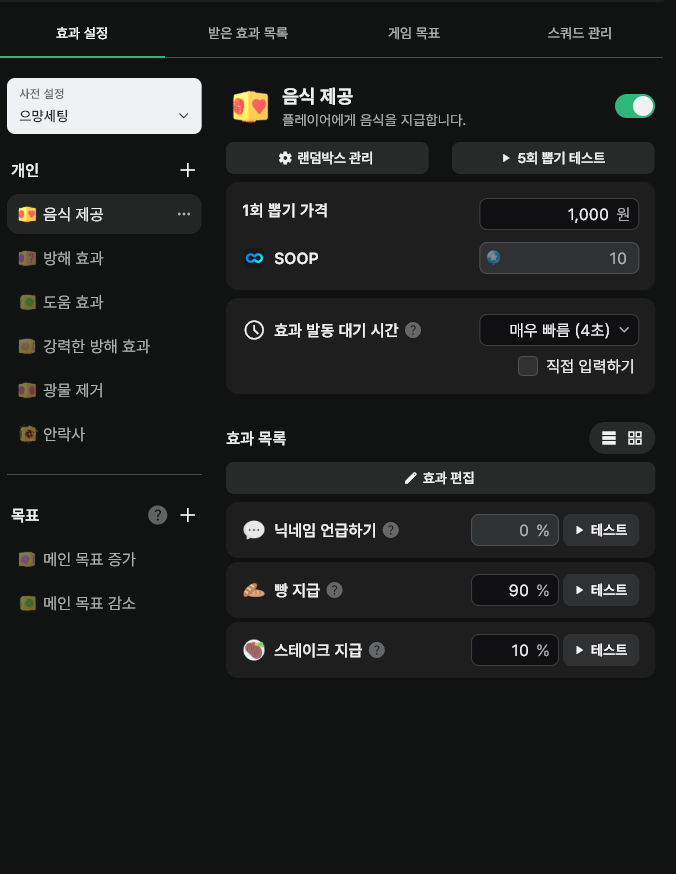Add a new 목표 item
This screenshot has width=676, height=874.
187,515
